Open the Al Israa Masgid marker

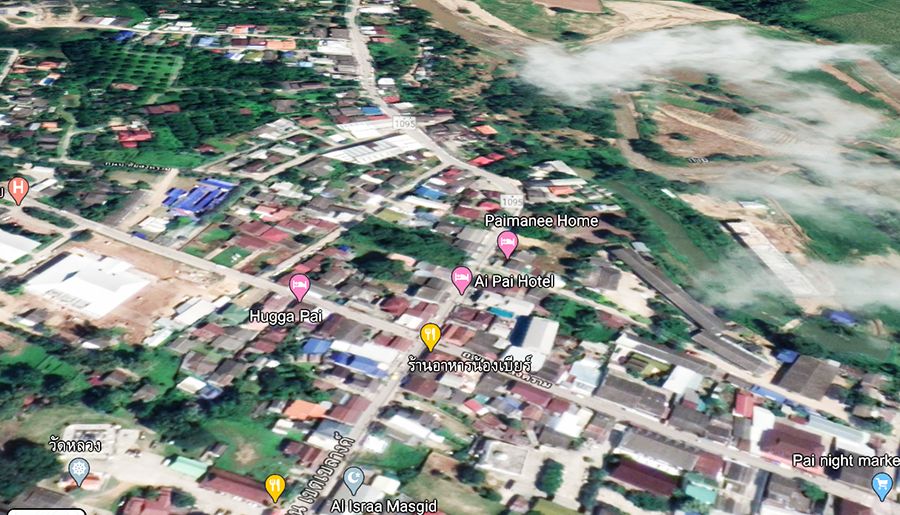point(354,477)
